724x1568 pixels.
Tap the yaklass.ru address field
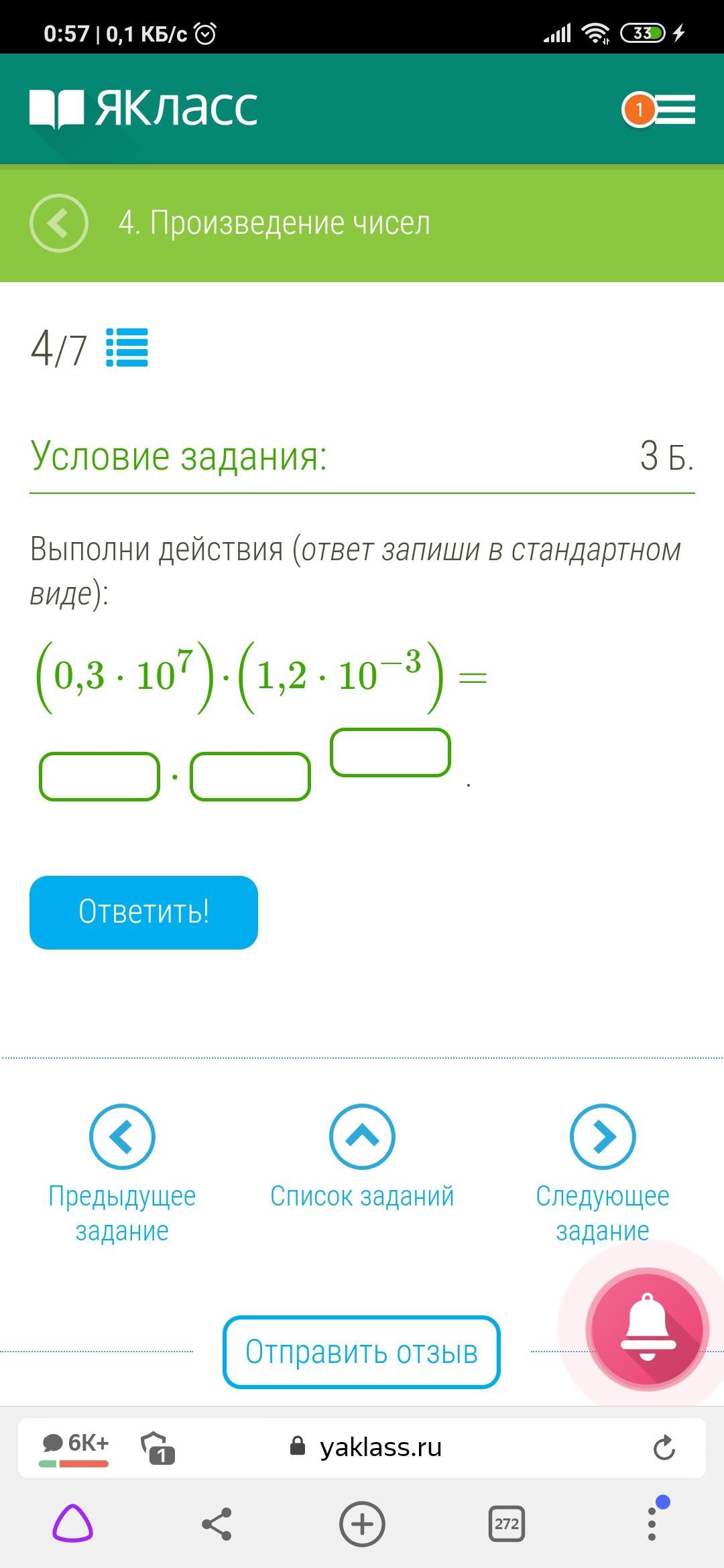(380, 1447)
